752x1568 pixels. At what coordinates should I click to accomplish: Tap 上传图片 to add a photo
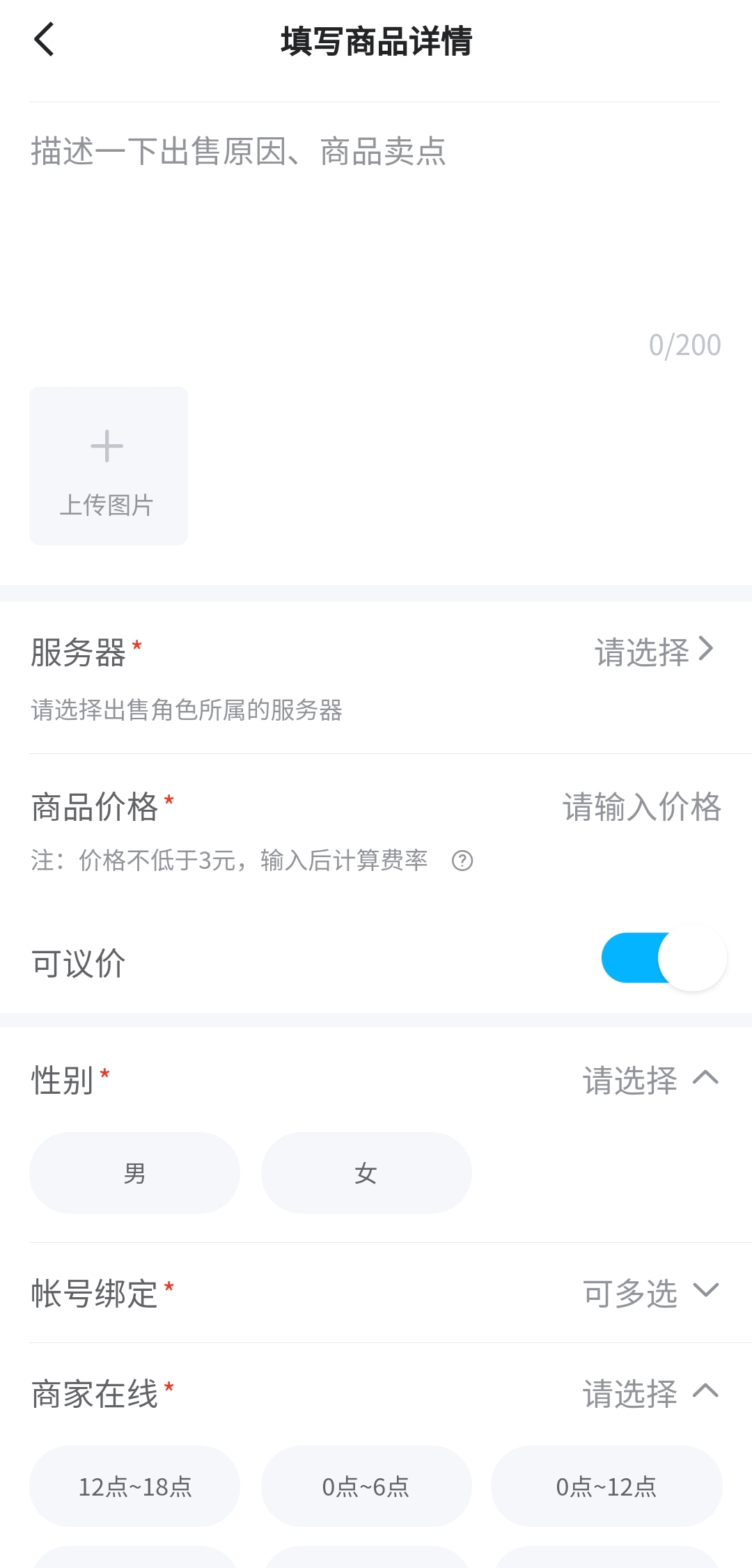pyautogui.click(x=108, y=465)
